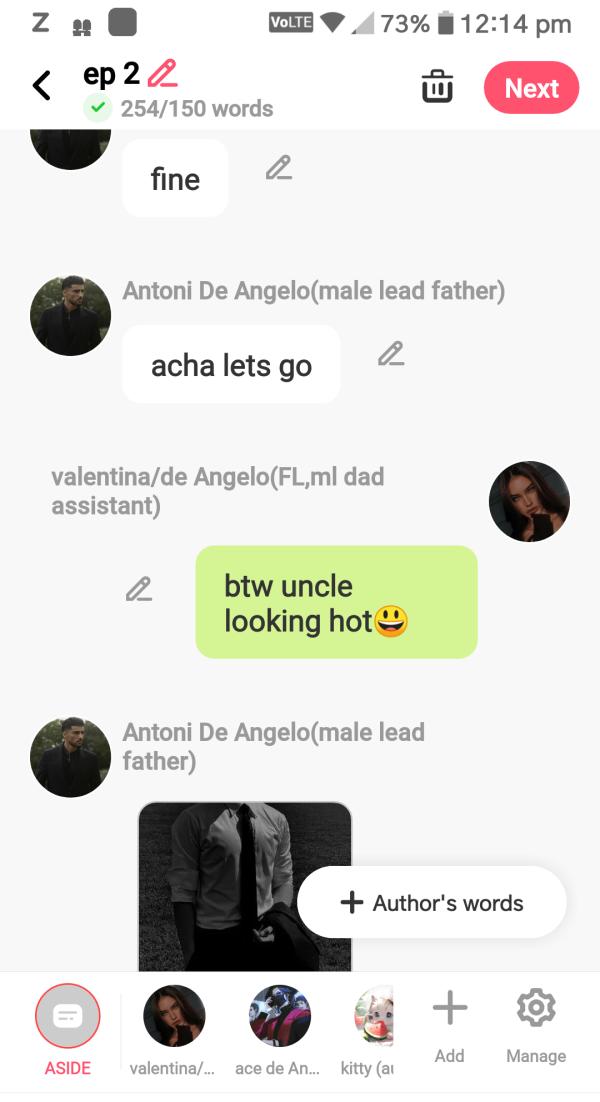Open the image sent by Antoni De Angelo
The height and width of the screenshot is (1102, 600).
[x=244, y=885]
